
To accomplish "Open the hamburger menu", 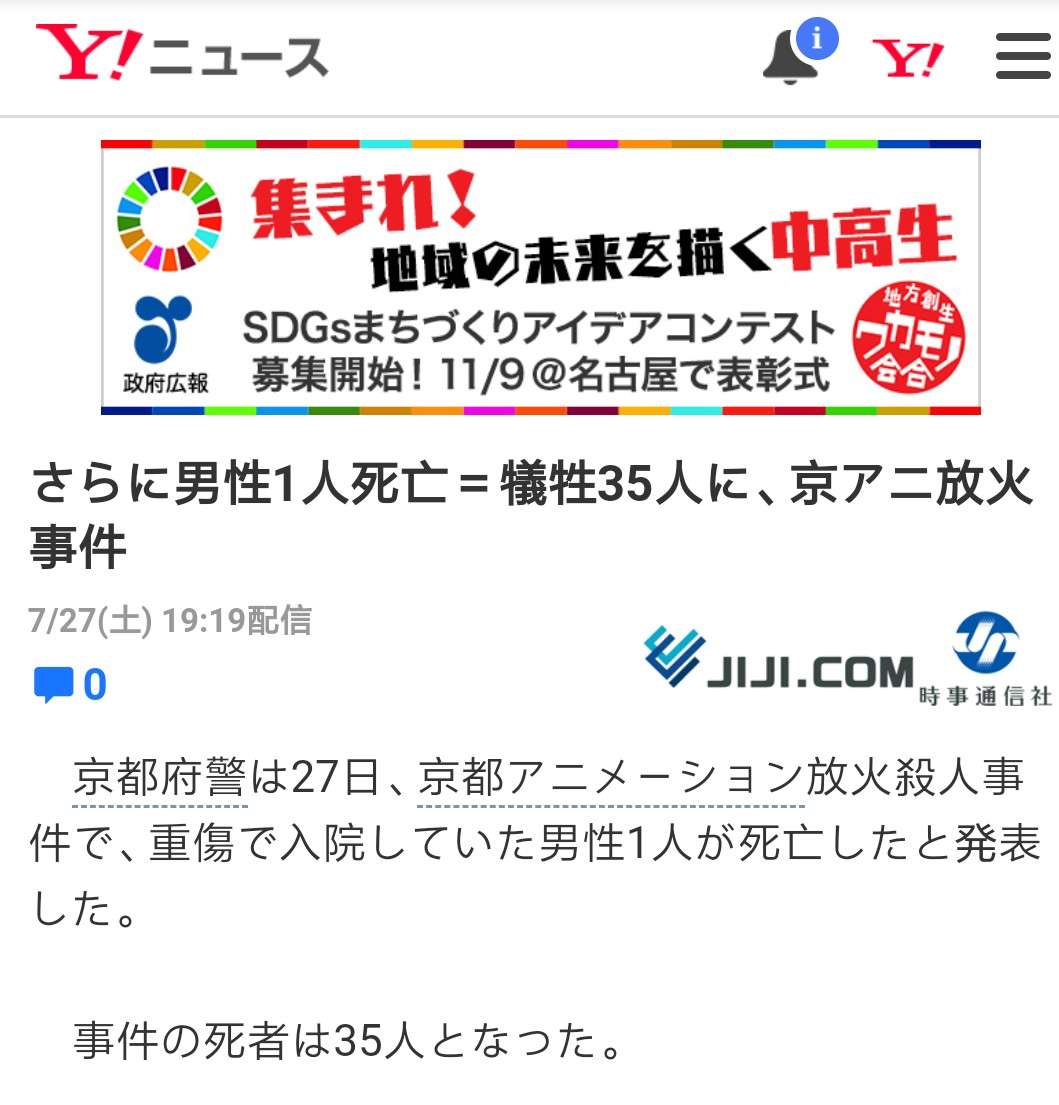I will coord(1022,56).
